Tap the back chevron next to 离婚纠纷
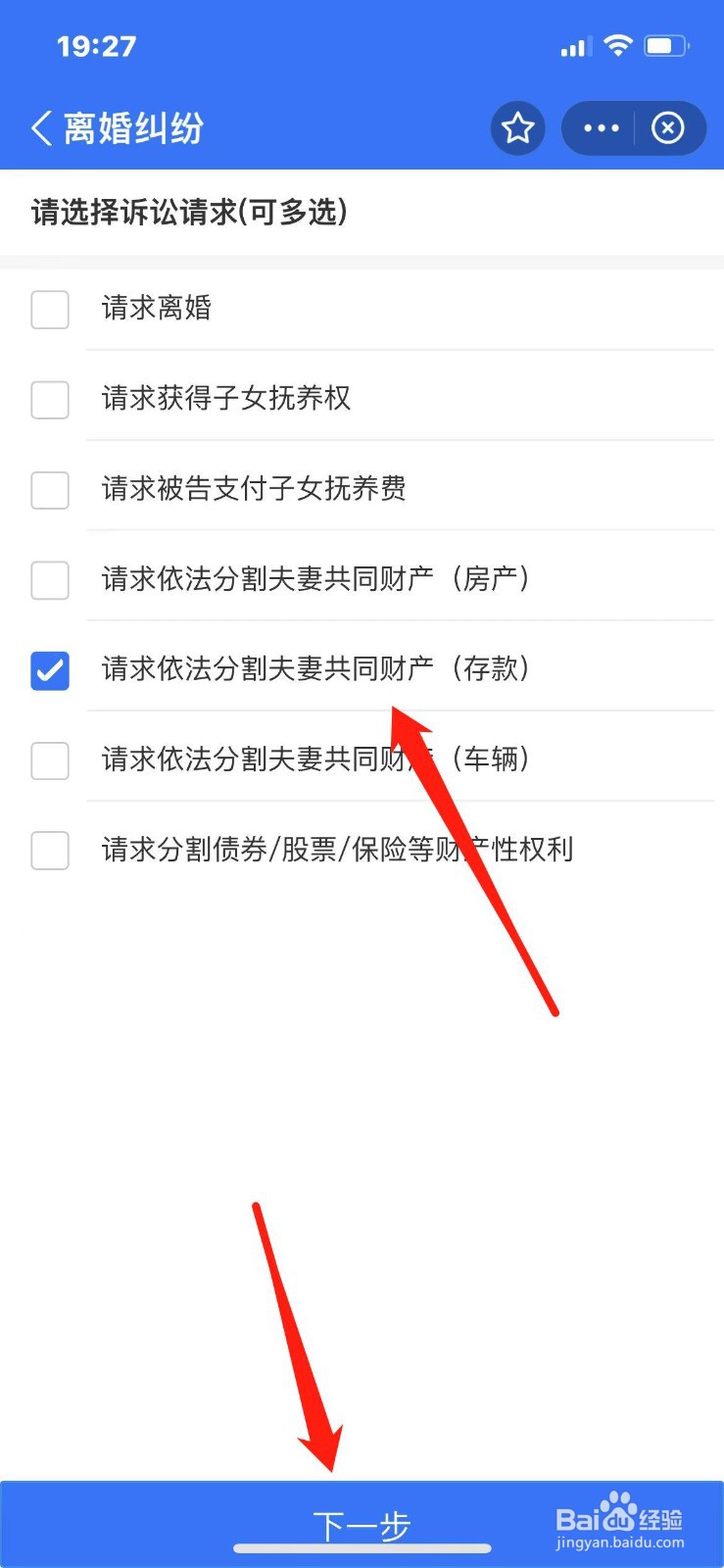The image size is (724, 1568). tap(41, 127)
